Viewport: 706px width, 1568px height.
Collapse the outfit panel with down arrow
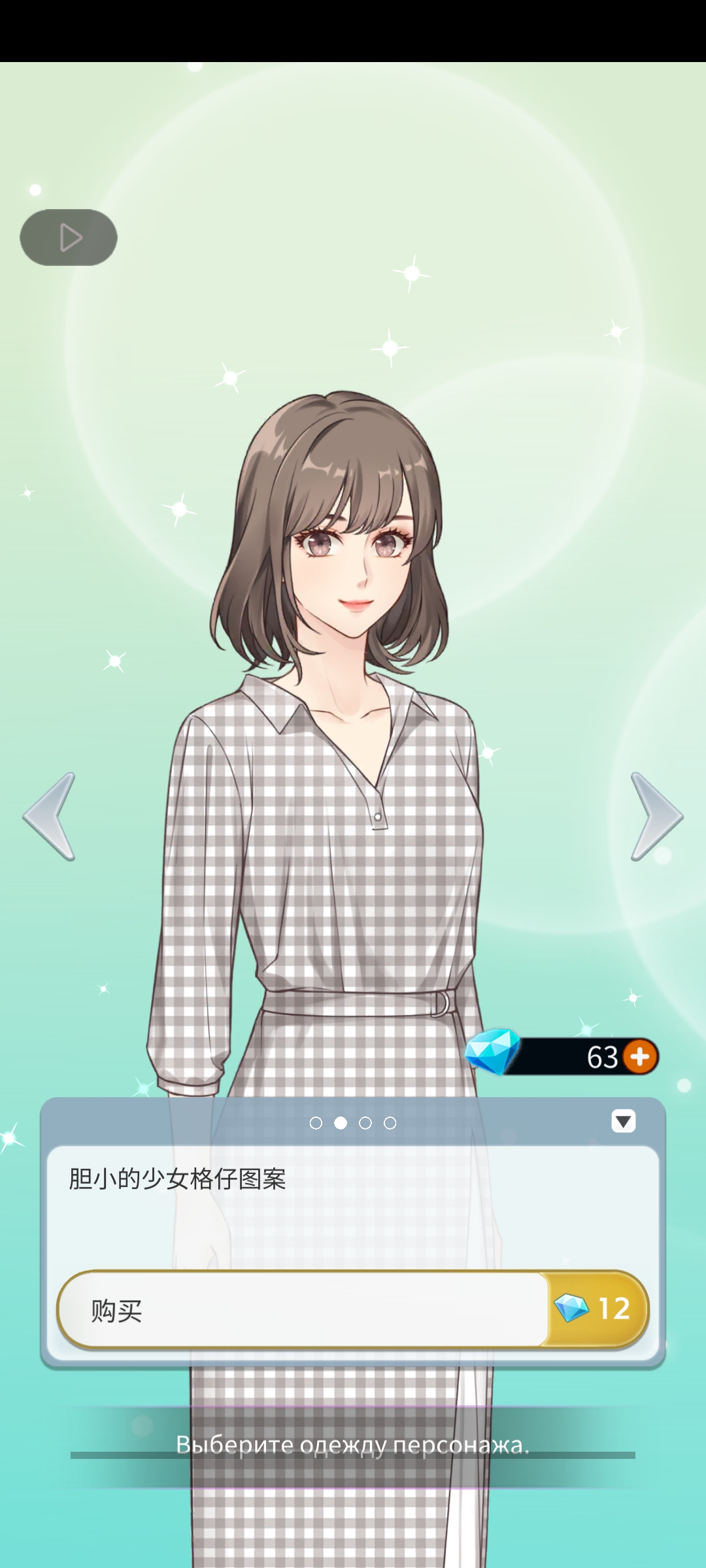tap(623, 1121)
